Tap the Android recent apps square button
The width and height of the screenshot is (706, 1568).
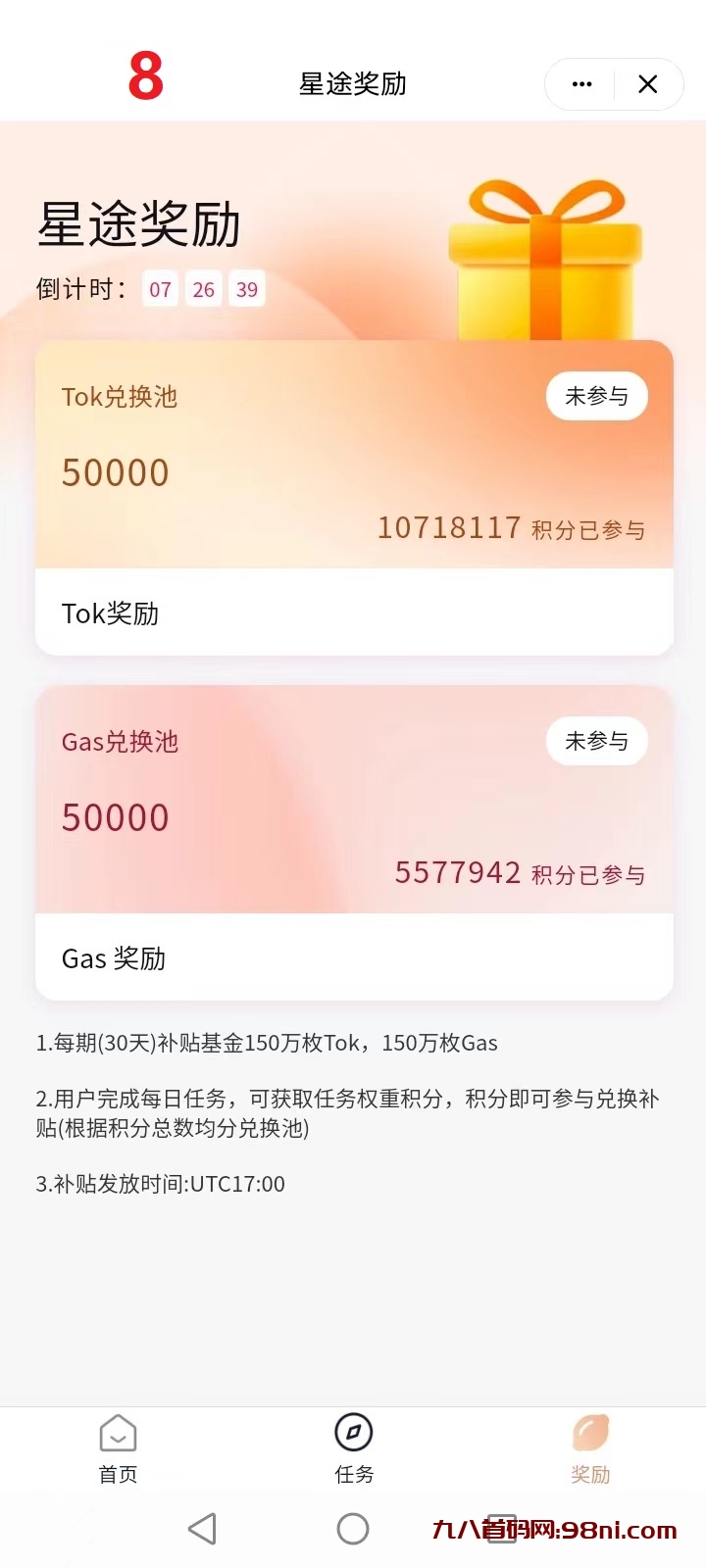click(501, 1527)
